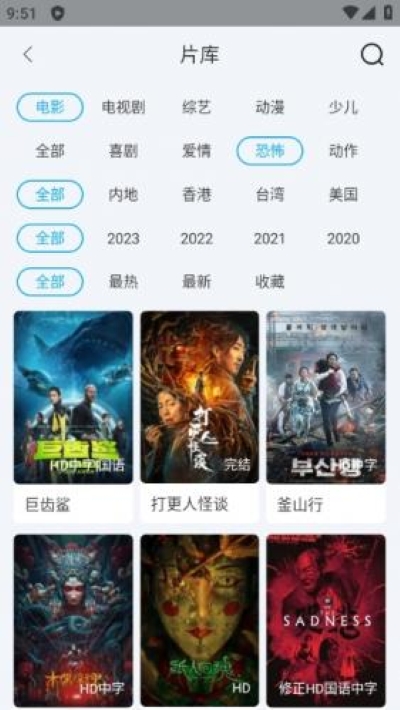The height and width of the screenshot is (710, 400).
Task: Go back using the arrow icon
Action: [x=28, y=55]
